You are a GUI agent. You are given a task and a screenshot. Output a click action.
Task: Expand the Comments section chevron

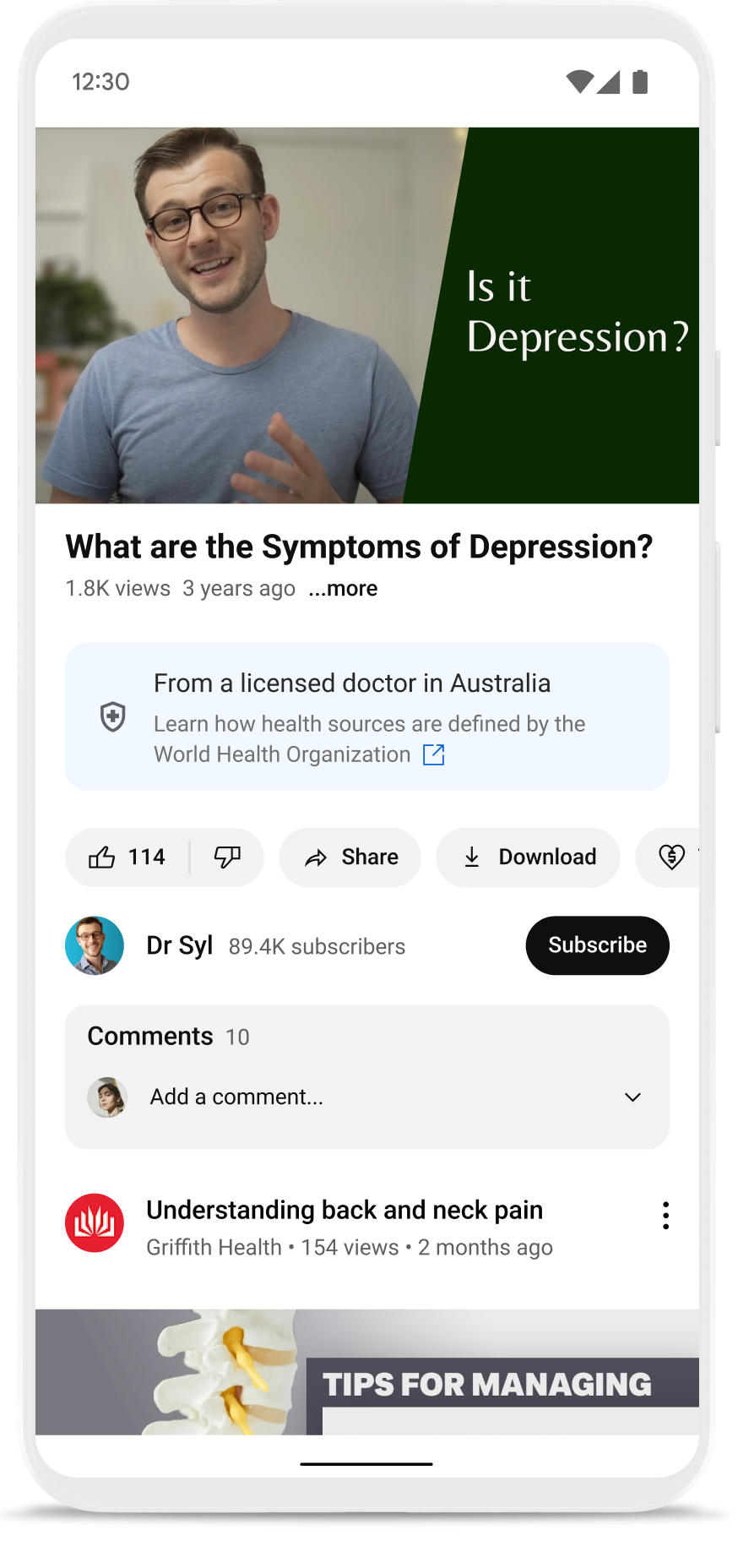coord(632,1097)
